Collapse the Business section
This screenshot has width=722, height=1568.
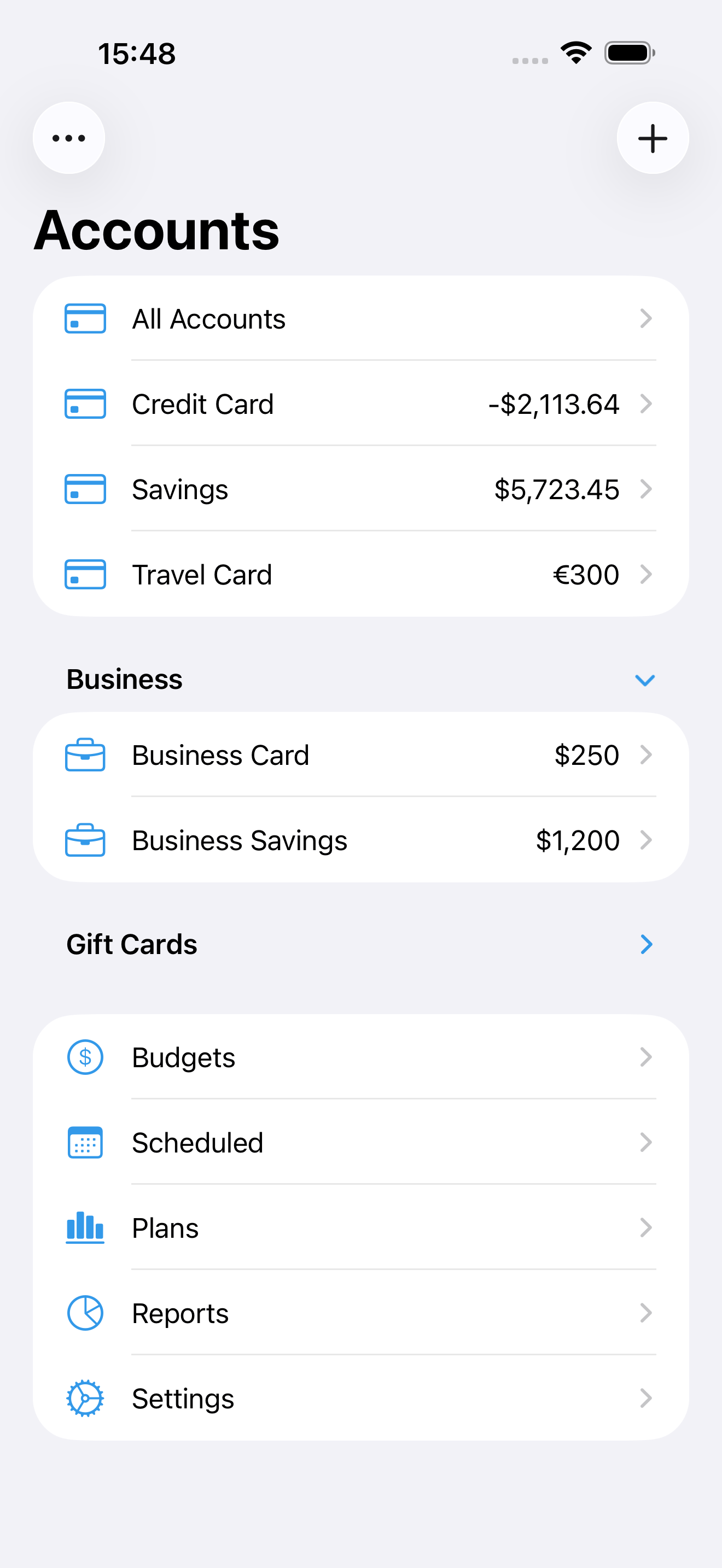click(645, 680)
